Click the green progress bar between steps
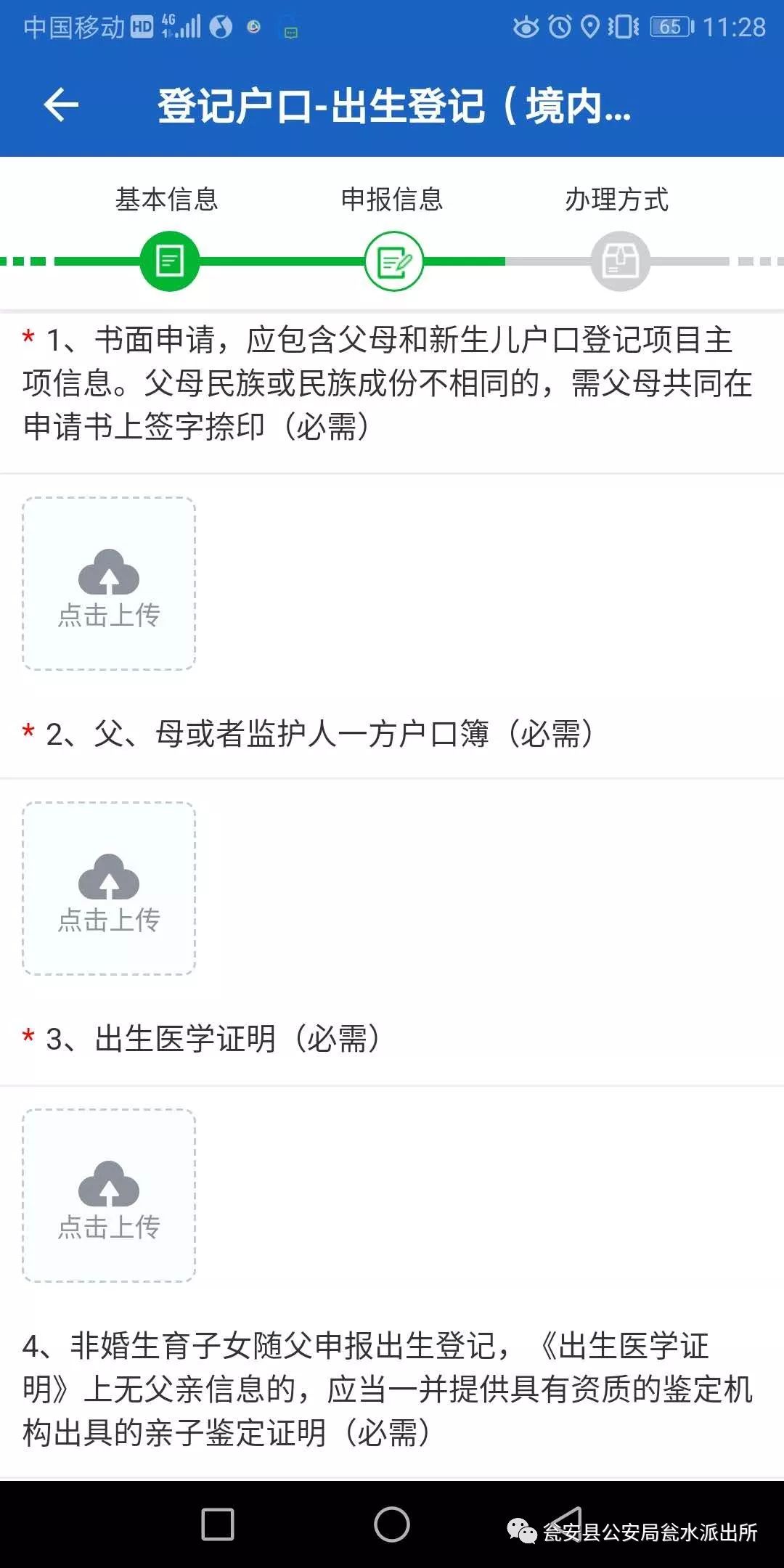784x1568 pixels. coord(283,262)
